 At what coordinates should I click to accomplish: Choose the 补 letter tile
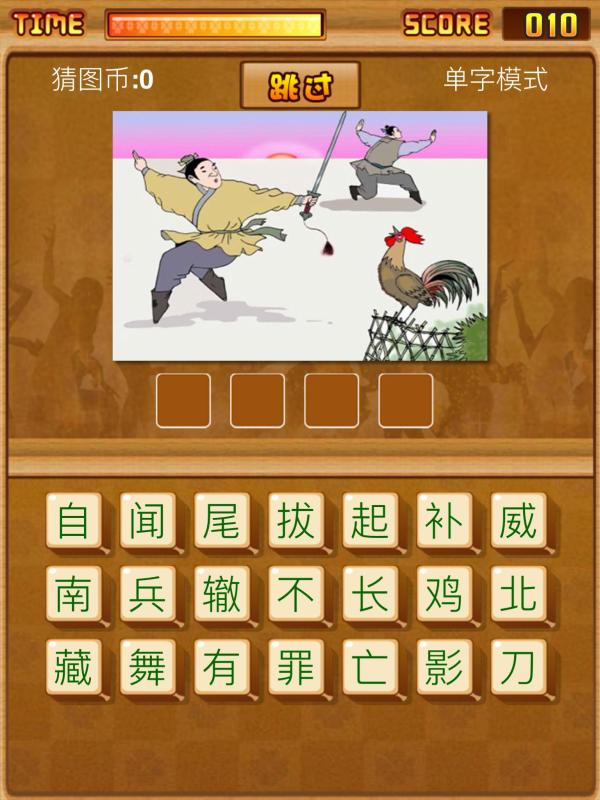click(443, 521)
